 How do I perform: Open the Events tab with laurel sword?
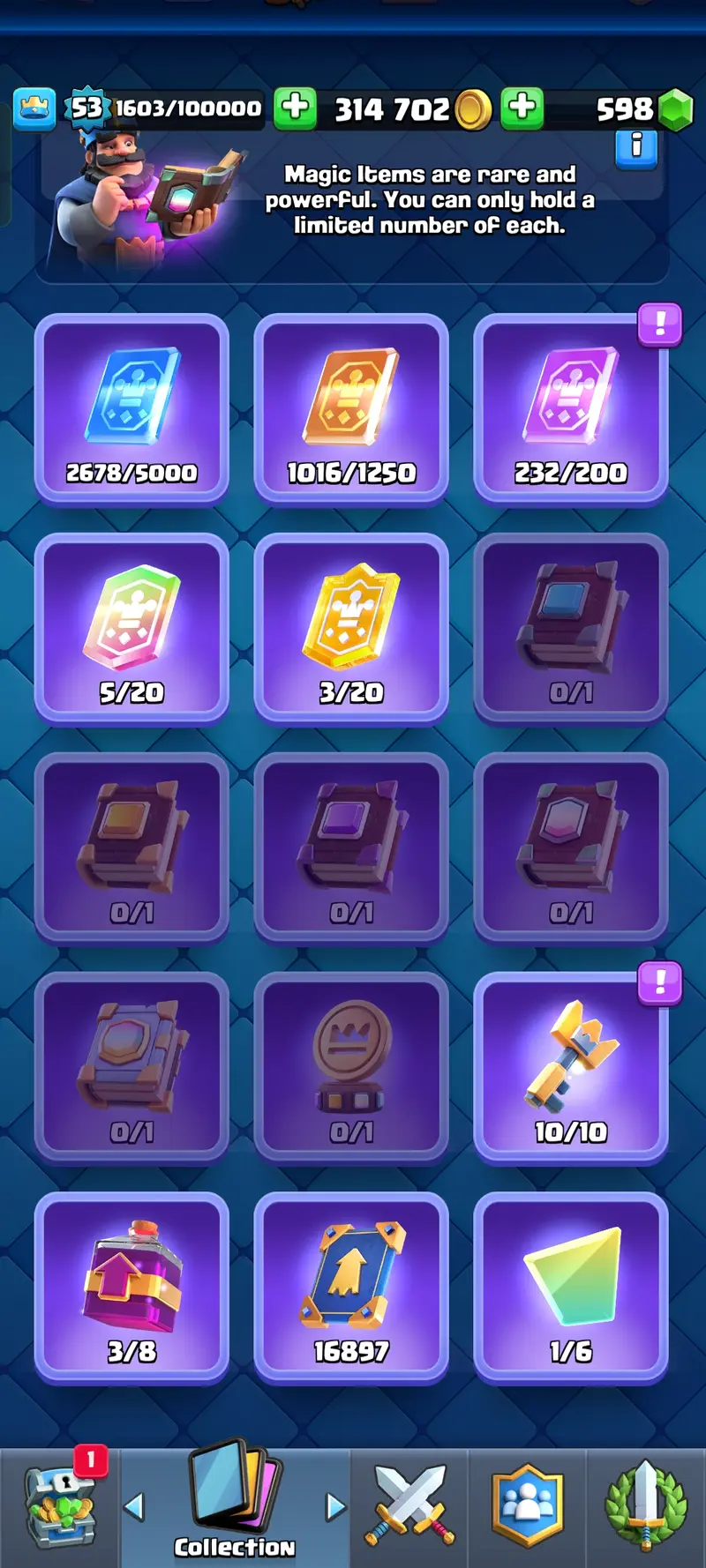pos(645,1508)
